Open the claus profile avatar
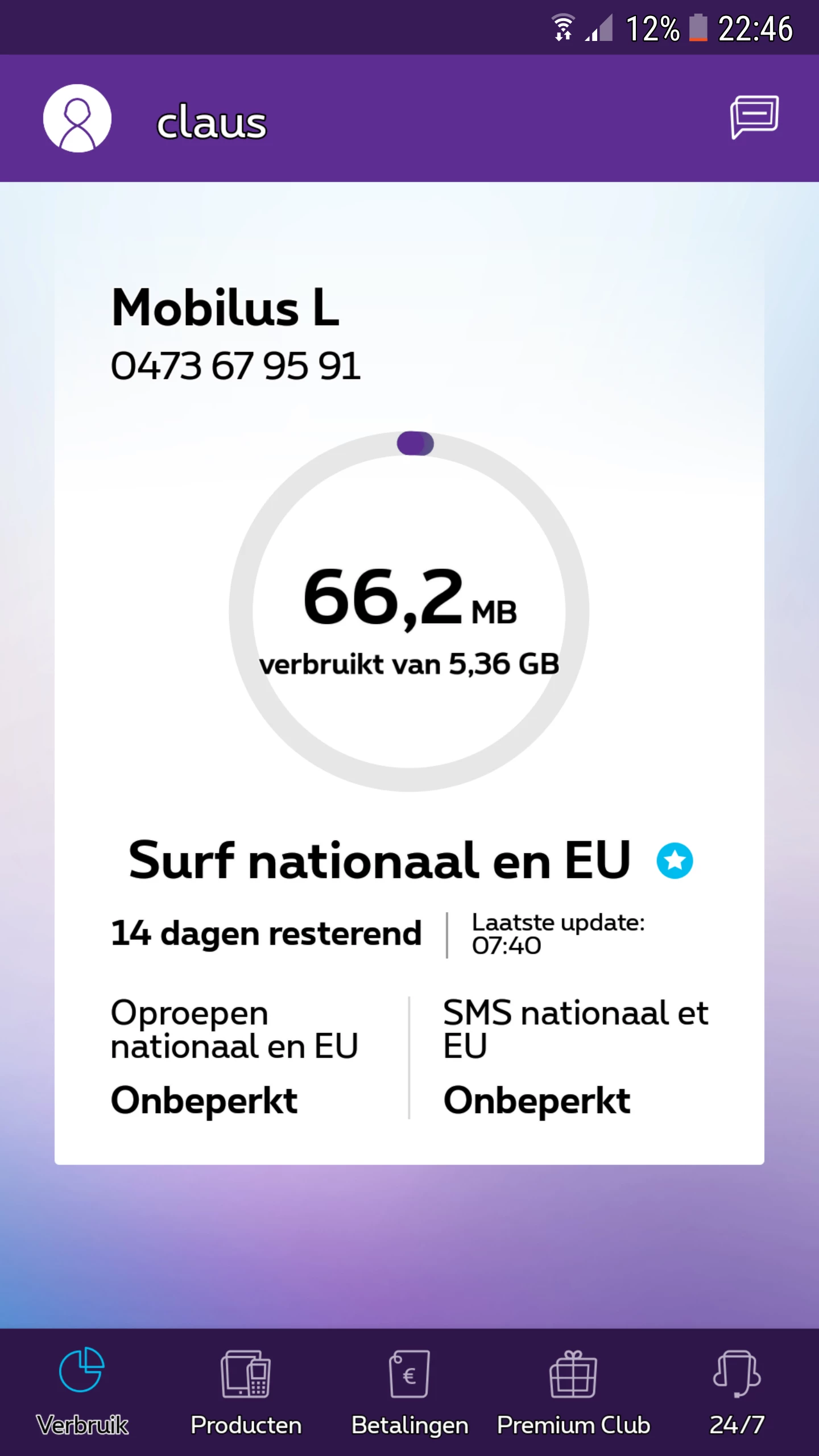 [x=77, y=118]
